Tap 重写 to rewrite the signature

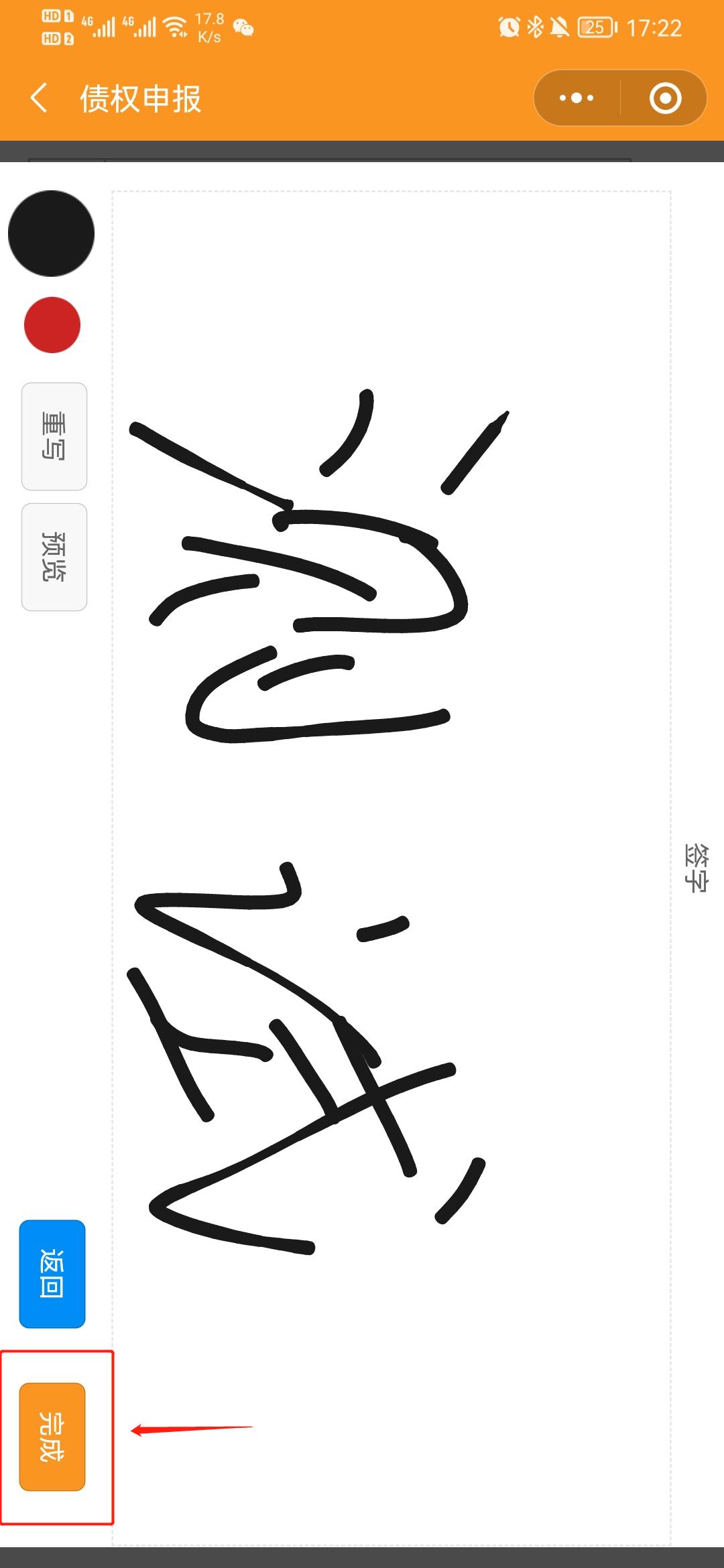54,436
